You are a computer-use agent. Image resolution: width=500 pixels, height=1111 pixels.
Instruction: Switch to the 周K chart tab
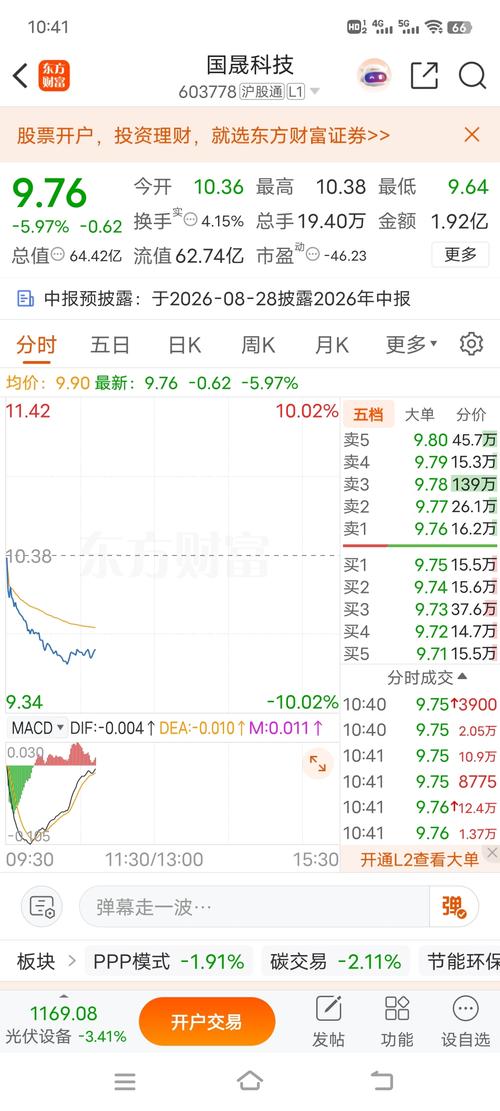258,345
